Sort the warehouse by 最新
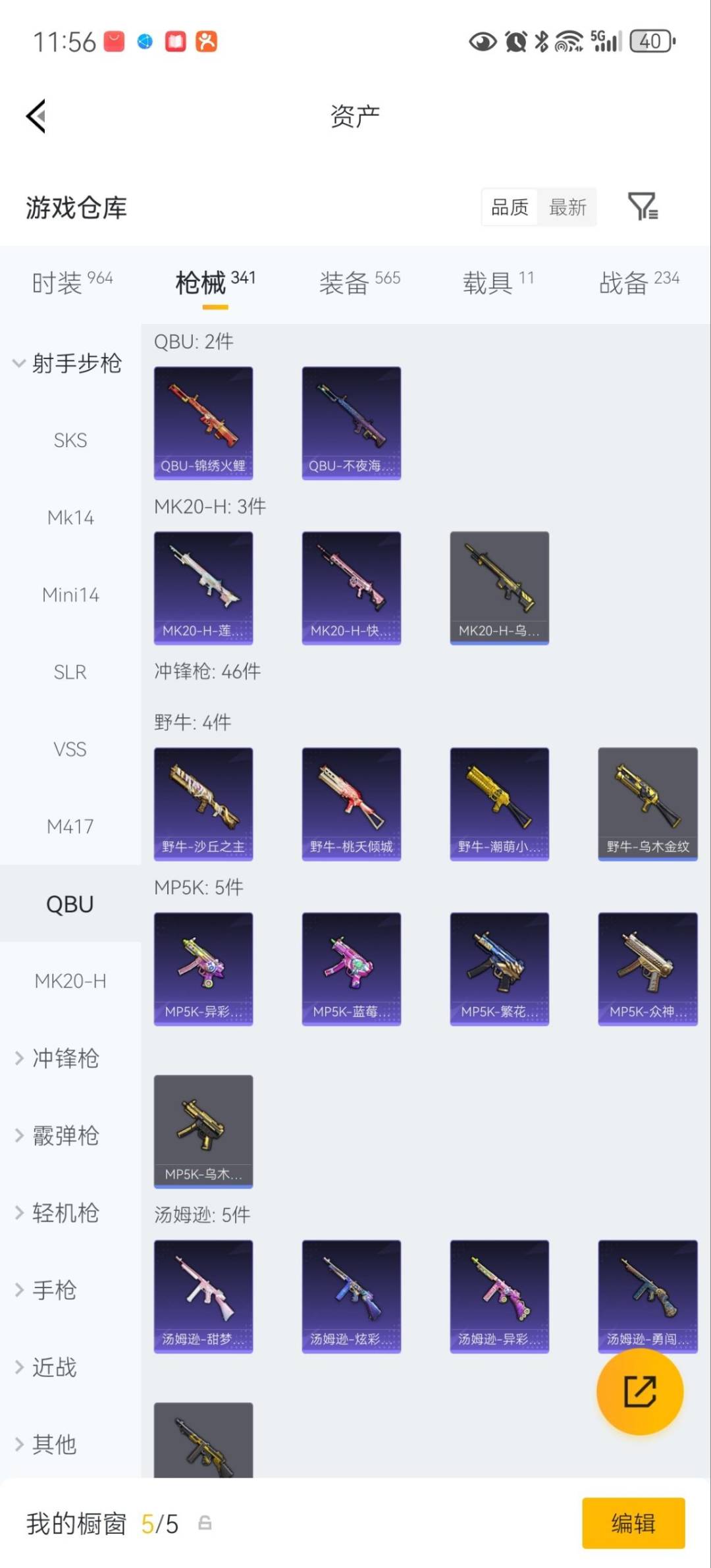711x1568 pixels. (x=567, y=207)
